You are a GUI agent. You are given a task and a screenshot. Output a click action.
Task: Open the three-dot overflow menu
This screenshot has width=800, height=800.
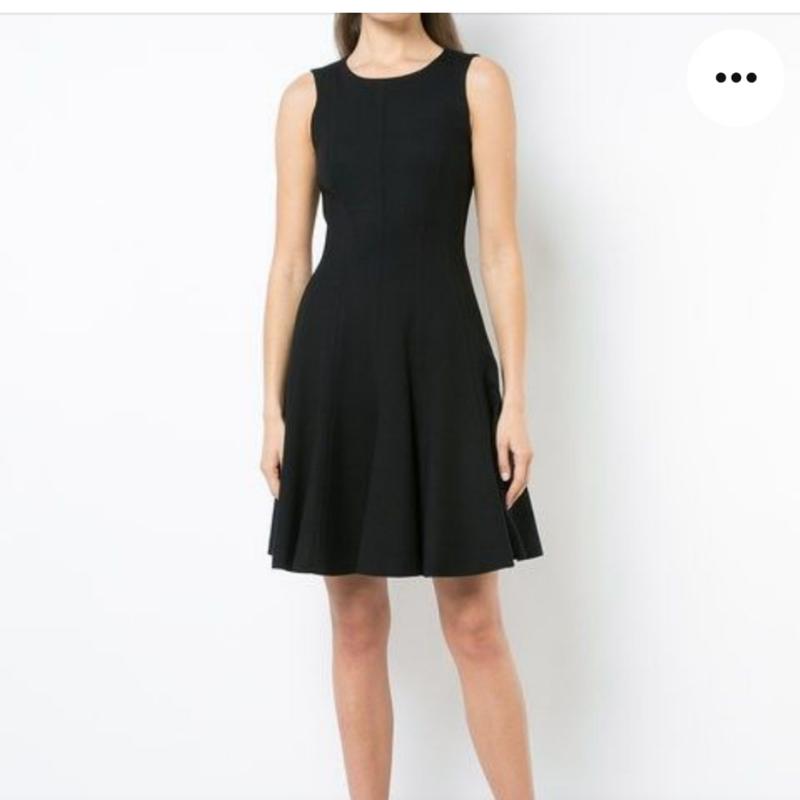735,78
